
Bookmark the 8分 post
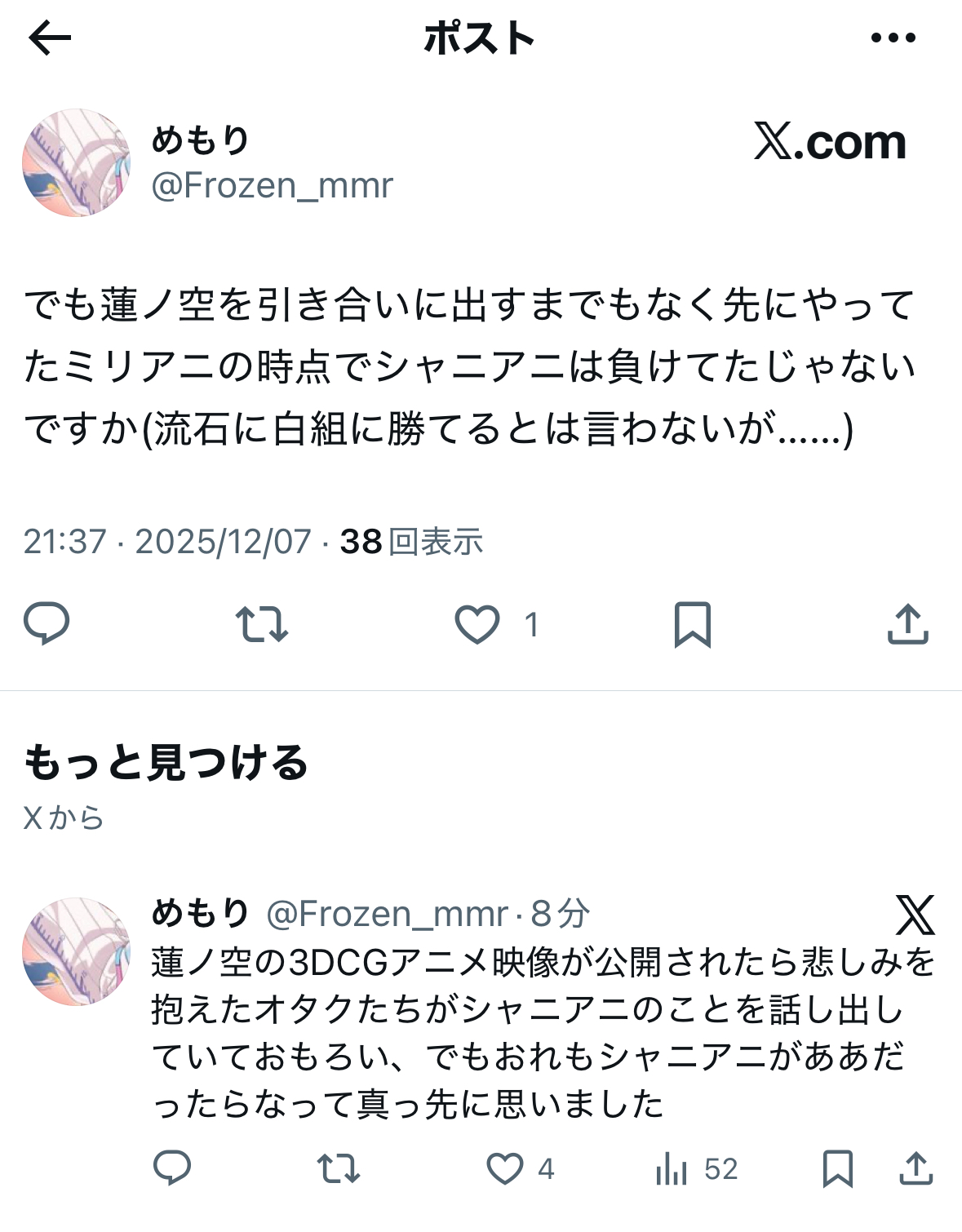pyautogui.click(x=838, y=1168)
